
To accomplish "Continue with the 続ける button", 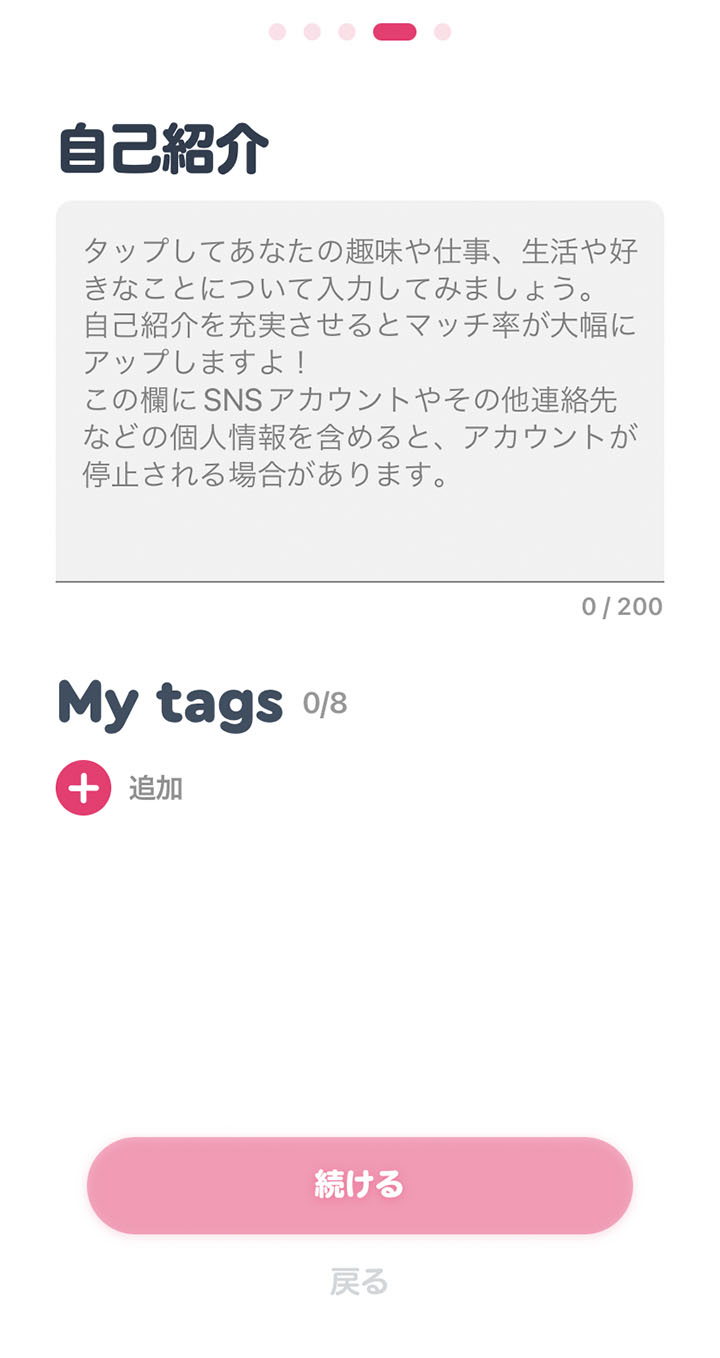I will pos(360,1185).
